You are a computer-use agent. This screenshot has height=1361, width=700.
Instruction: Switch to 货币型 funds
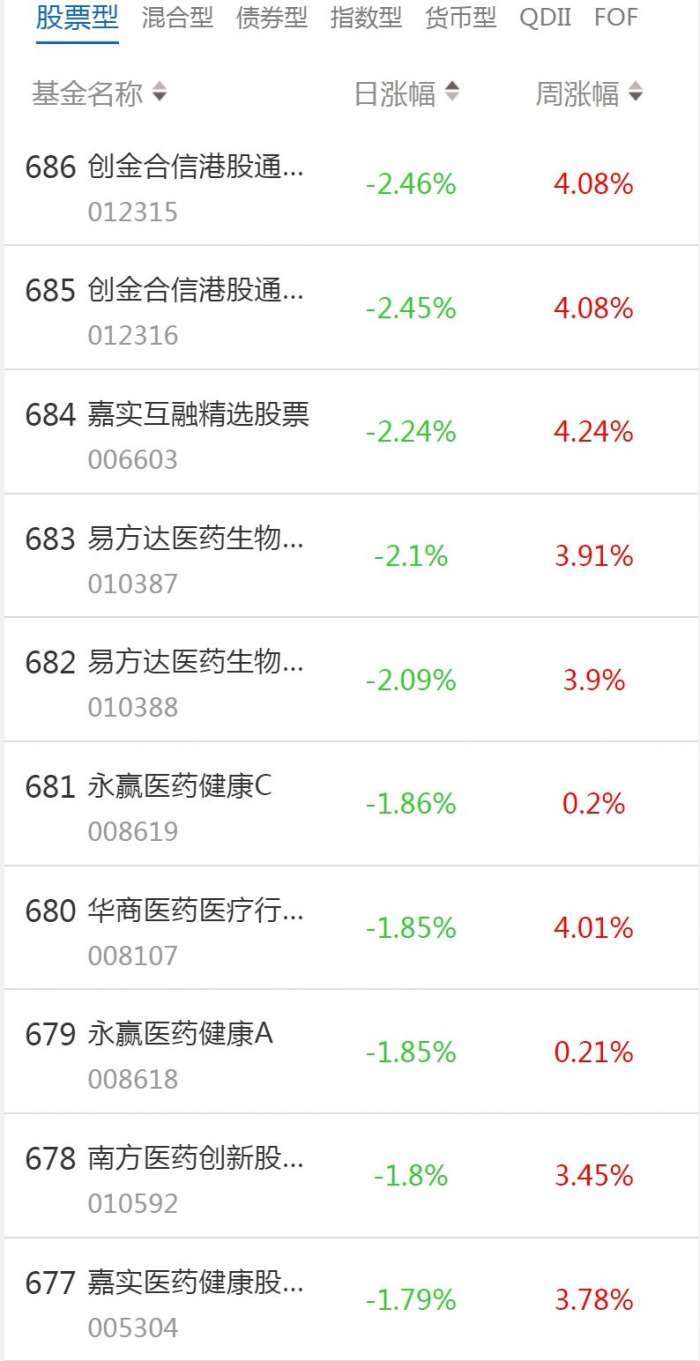click(x=460, y=18)
